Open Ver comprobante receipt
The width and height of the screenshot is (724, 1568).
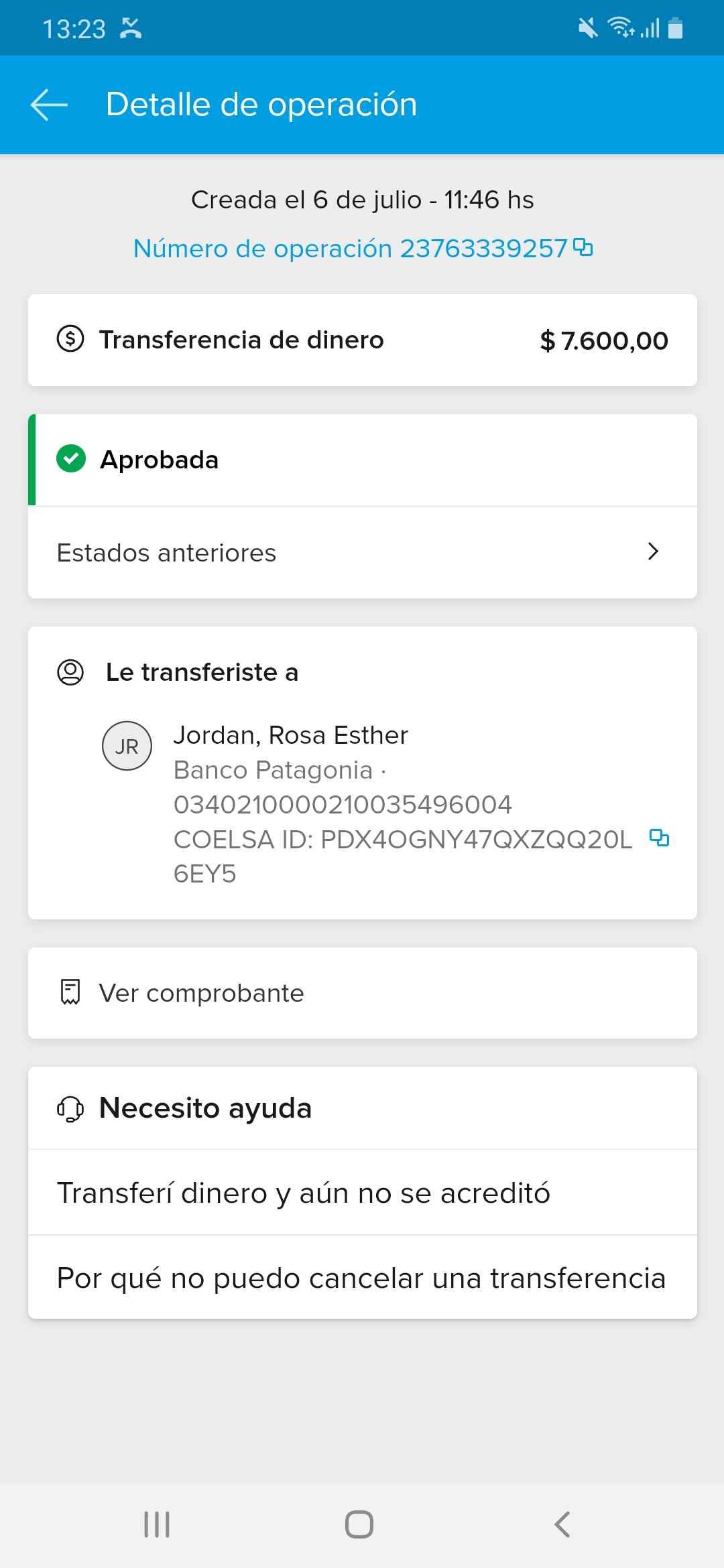[x=362, y=993]
